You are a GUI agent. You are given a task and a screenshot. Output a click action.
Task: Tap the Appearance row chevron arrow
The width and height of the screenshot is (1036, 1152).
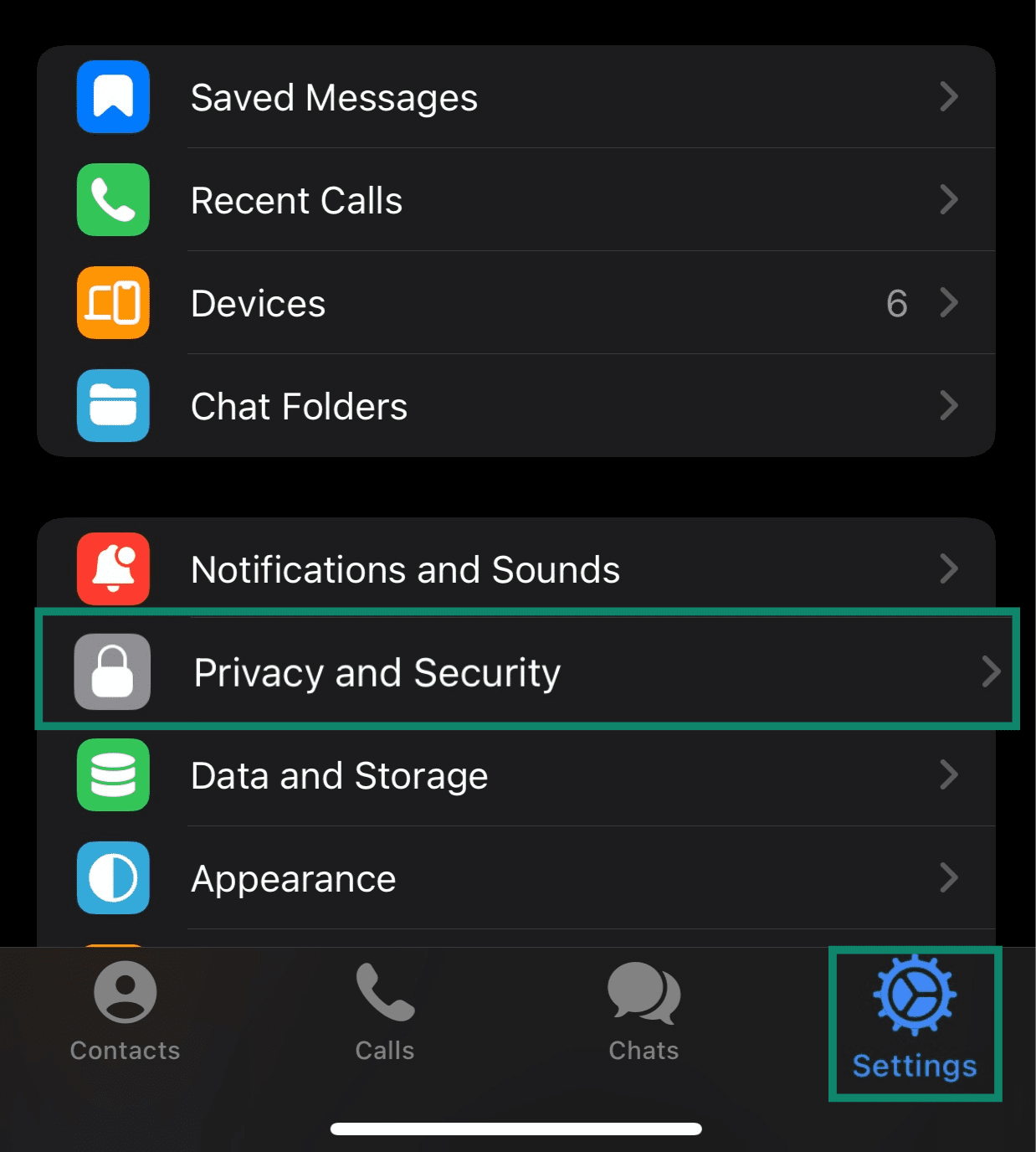pyautogui.click(x=949, y=878)
